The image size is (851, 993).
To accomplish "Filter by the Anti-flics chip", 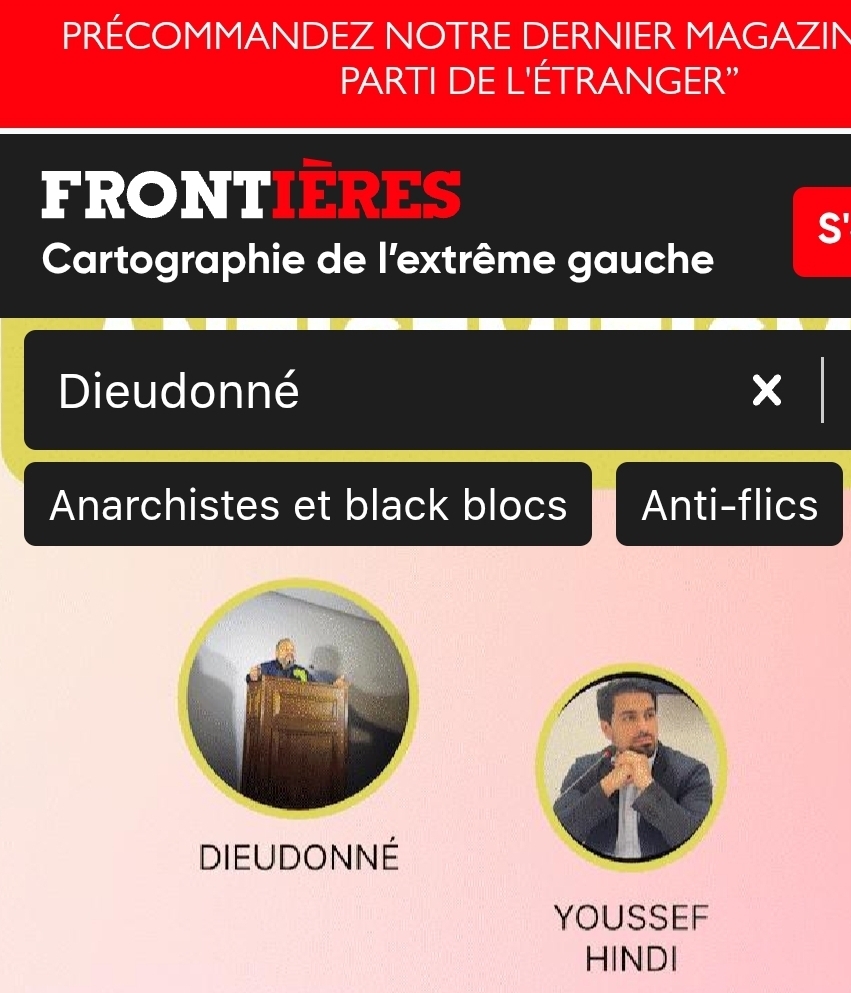I will point(729,505).
